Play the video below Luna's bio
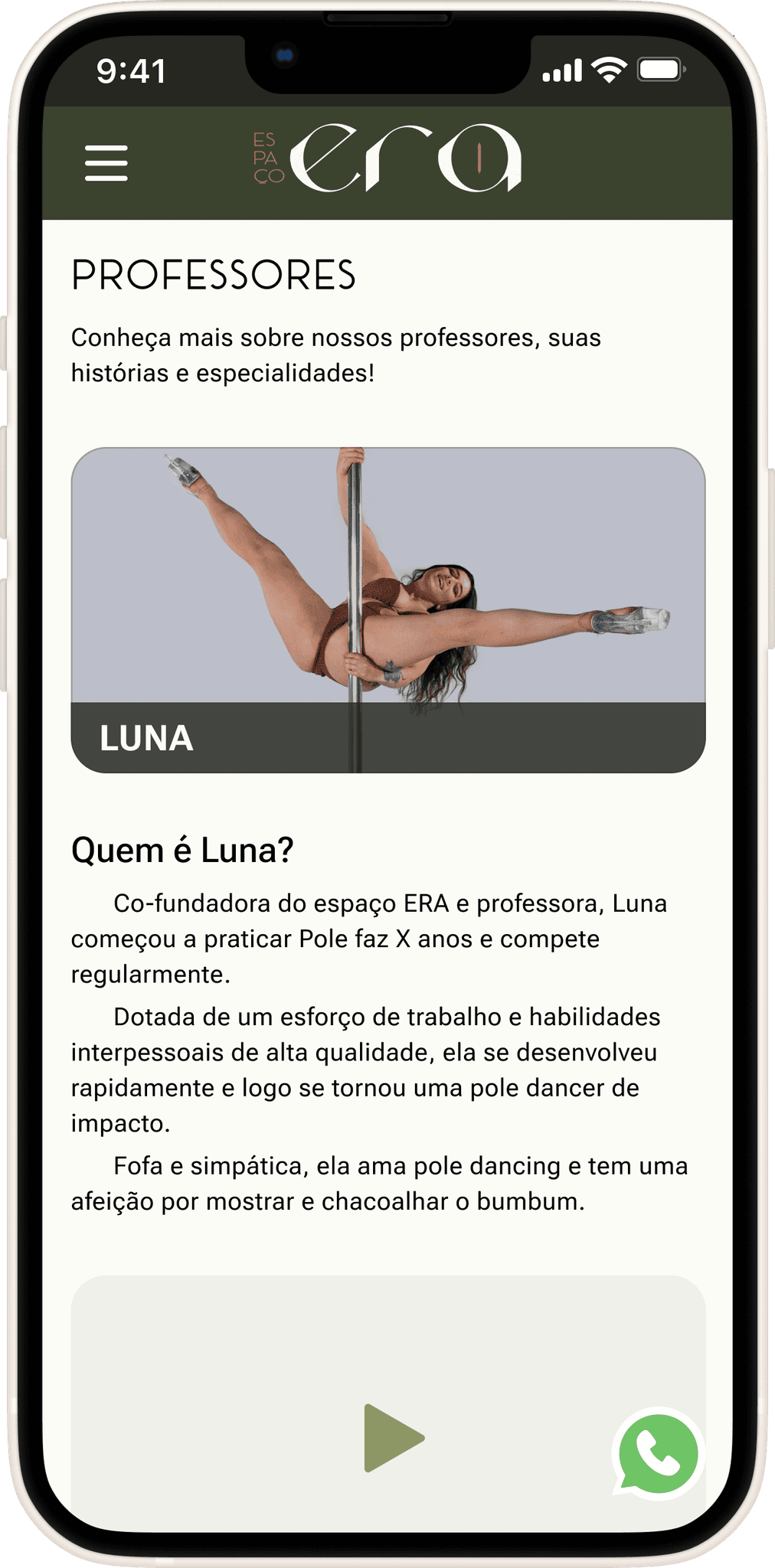The image size is (775, 1568). click(x=394, y=1438)
